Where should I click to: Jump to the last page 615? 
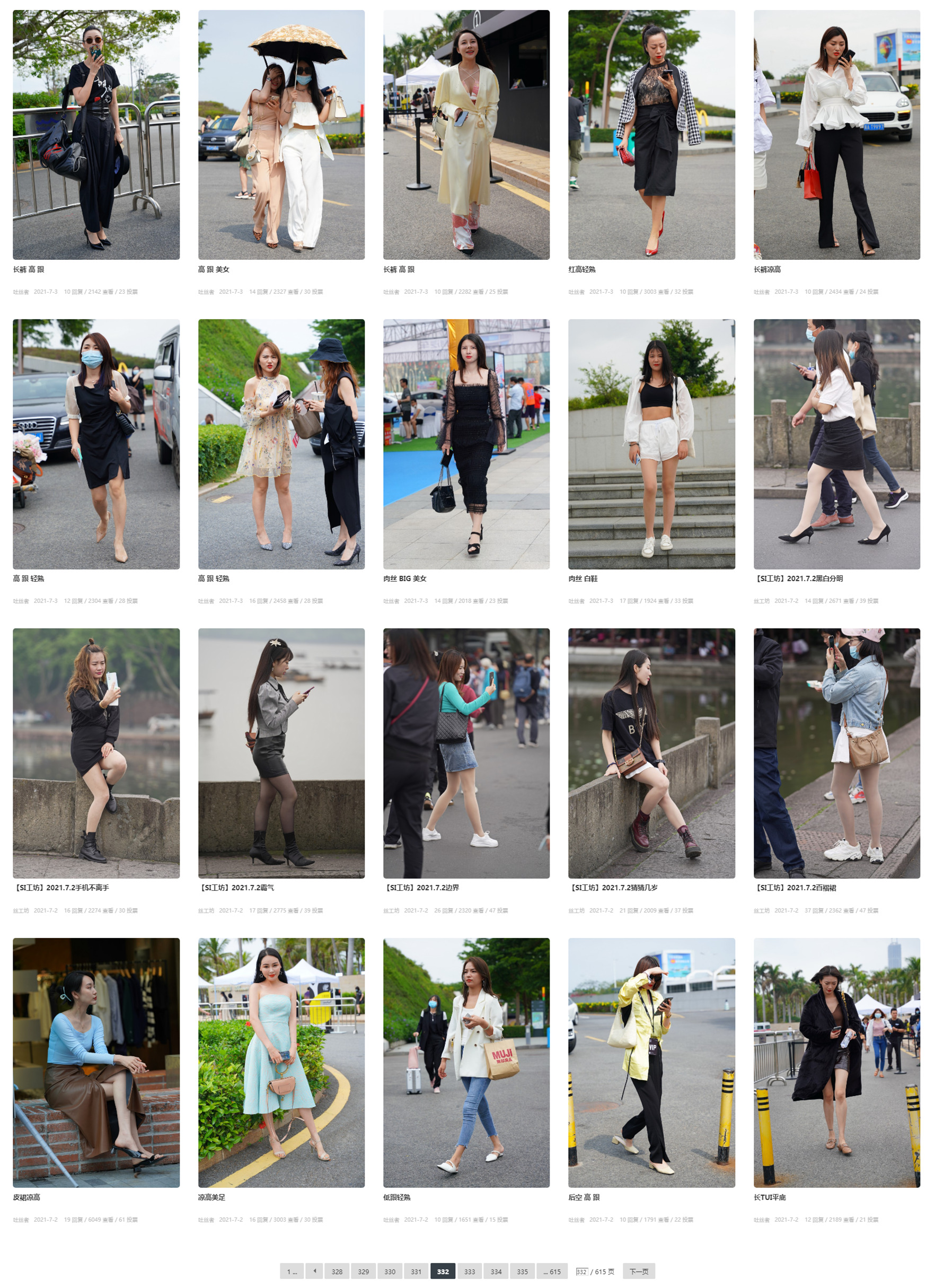tap(551, 1272)
